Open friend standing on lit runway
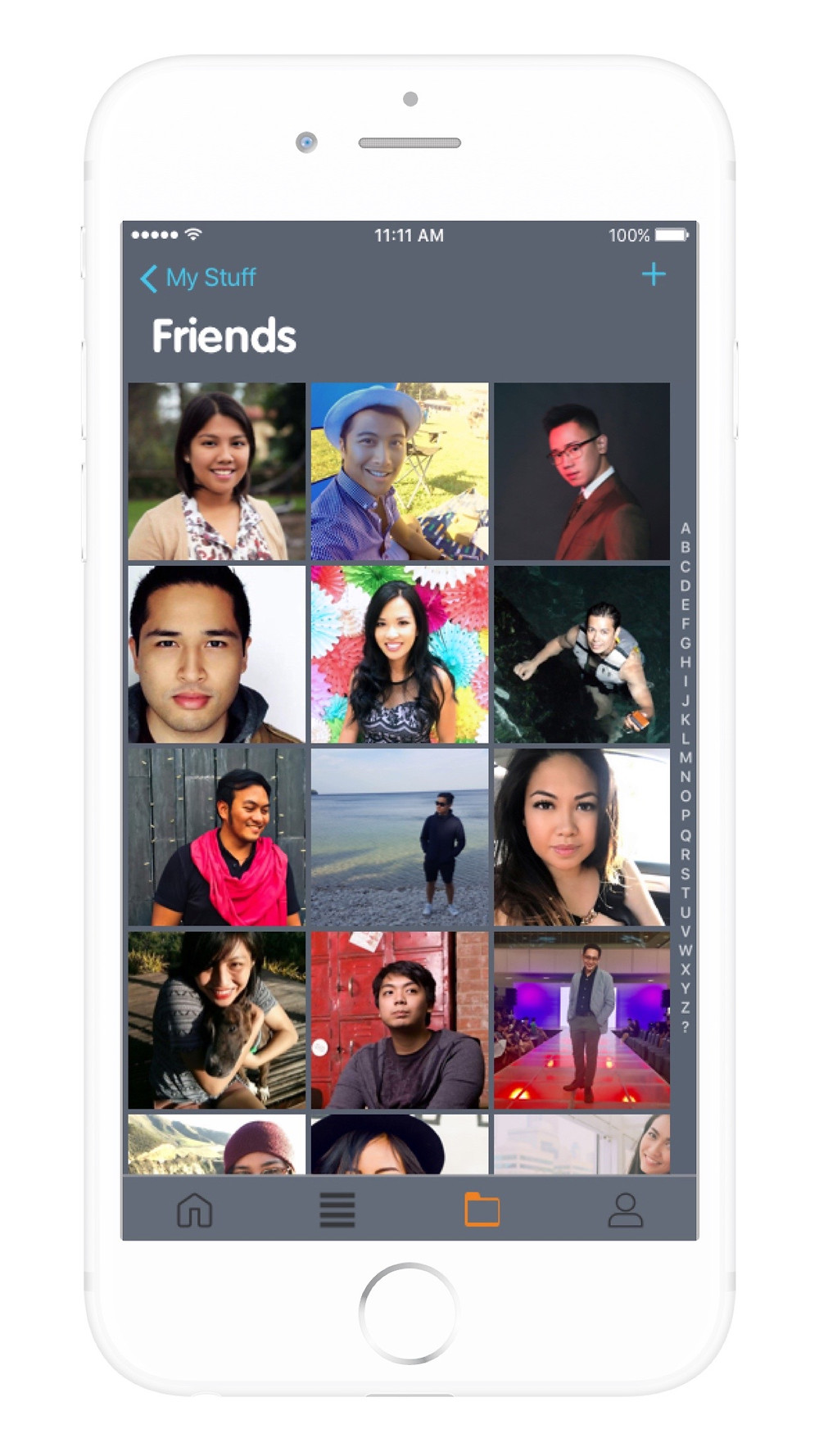 [581, 1020]
